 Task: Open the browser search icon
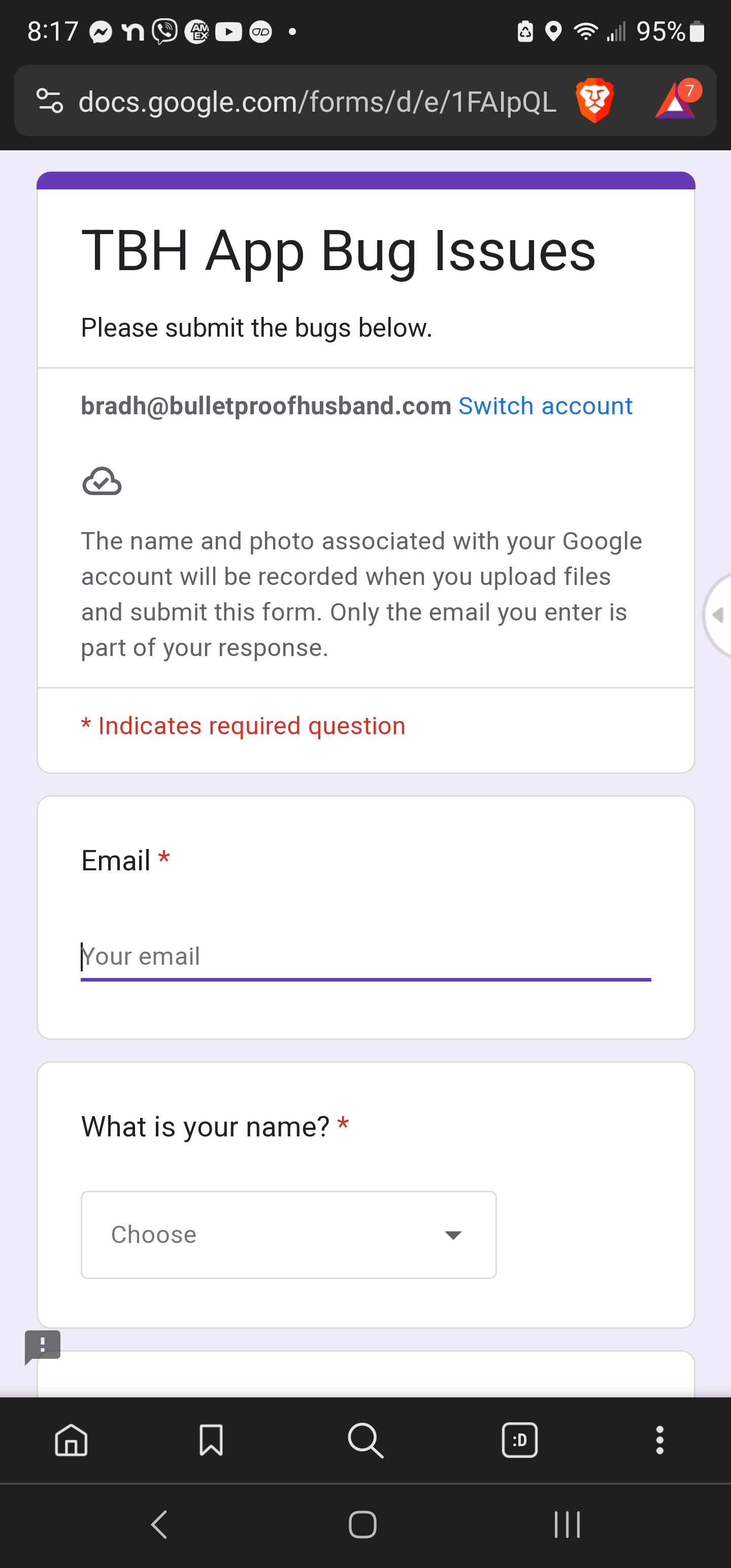coord(365,1440)
